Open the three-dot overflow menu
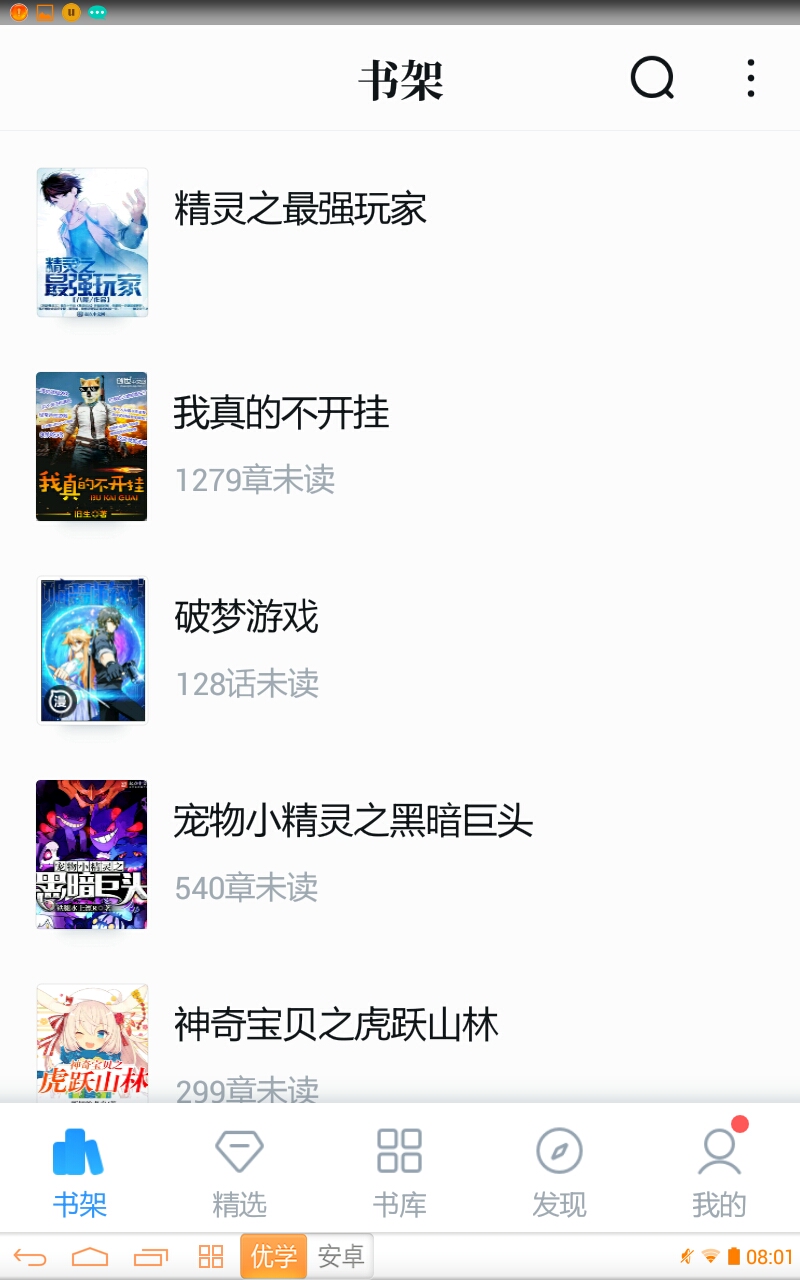This screenshot has width=800, height=1280. tap(750, 78)
